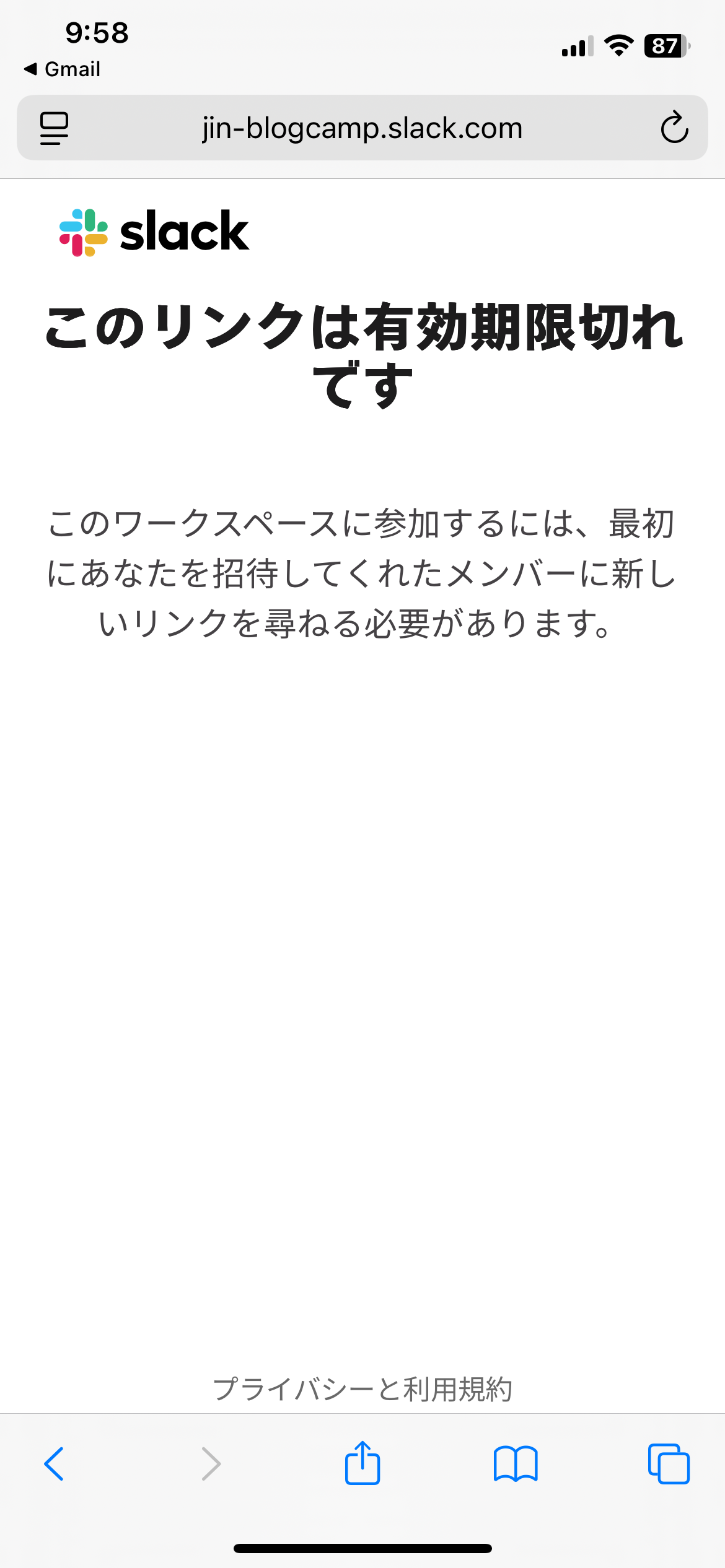Open Safari bookmarks
The width and height of the screenshot is (725, 1568).
[x=516, y=1464]
